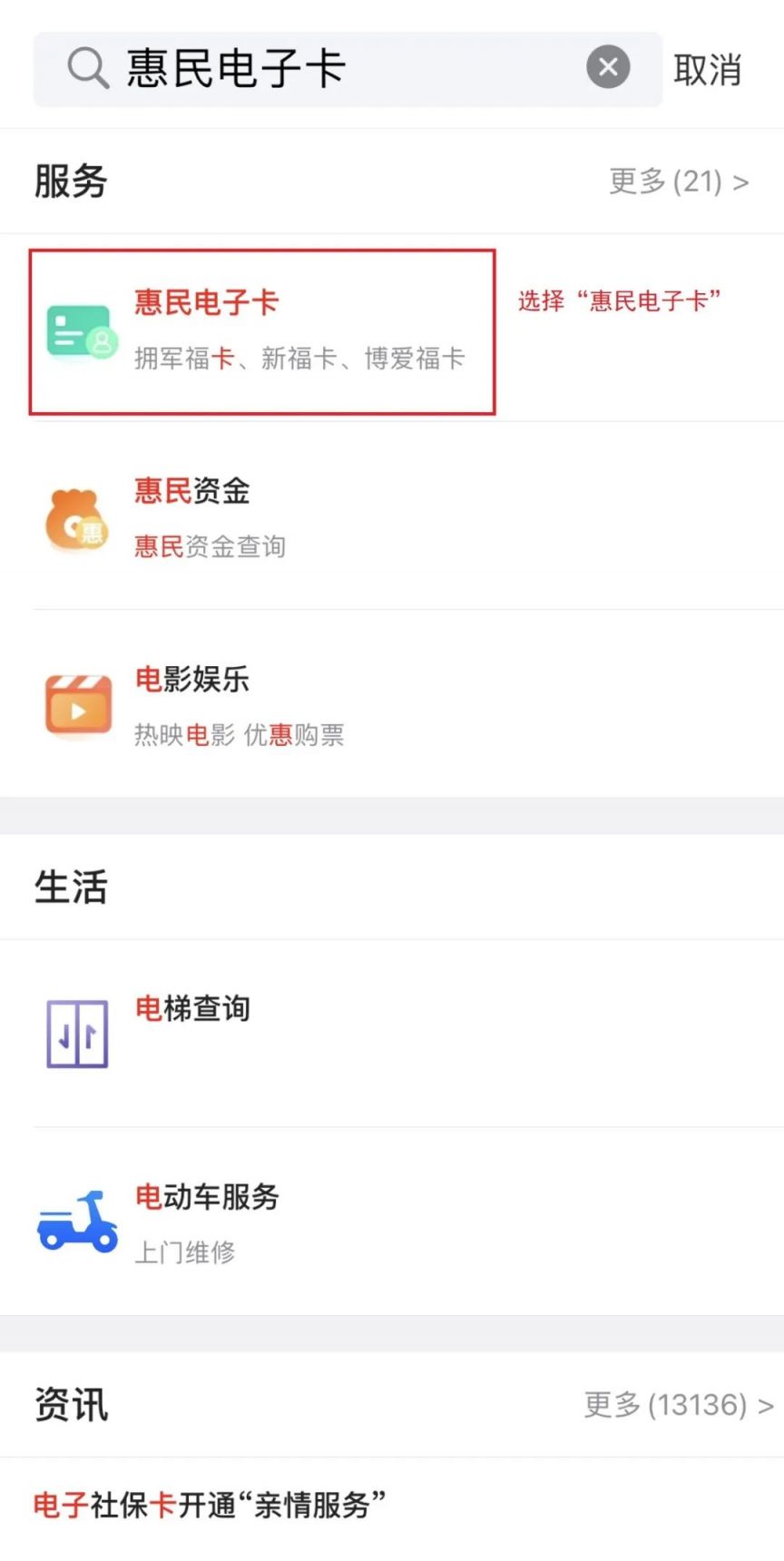Clear the search text with the X icon
This screenshot has width=784, height=1561.
coord(608,67)
